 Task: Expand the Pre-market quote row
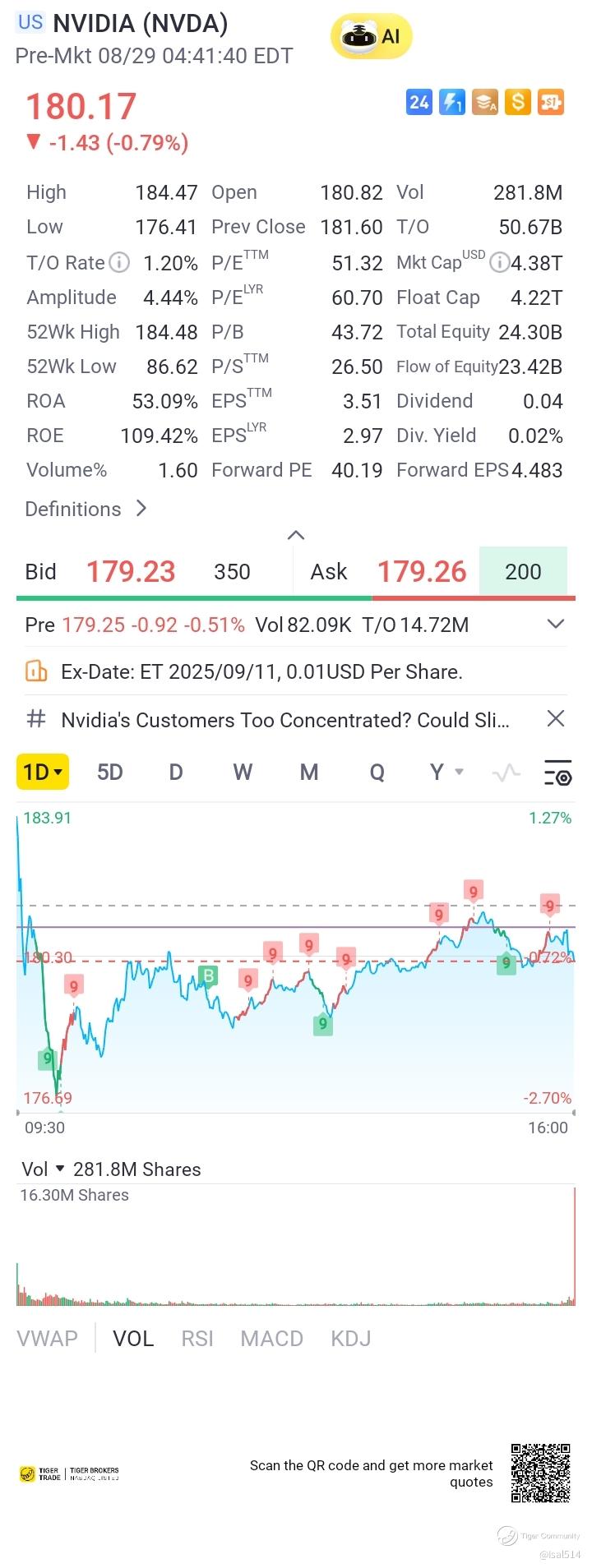tap(556, 625)
